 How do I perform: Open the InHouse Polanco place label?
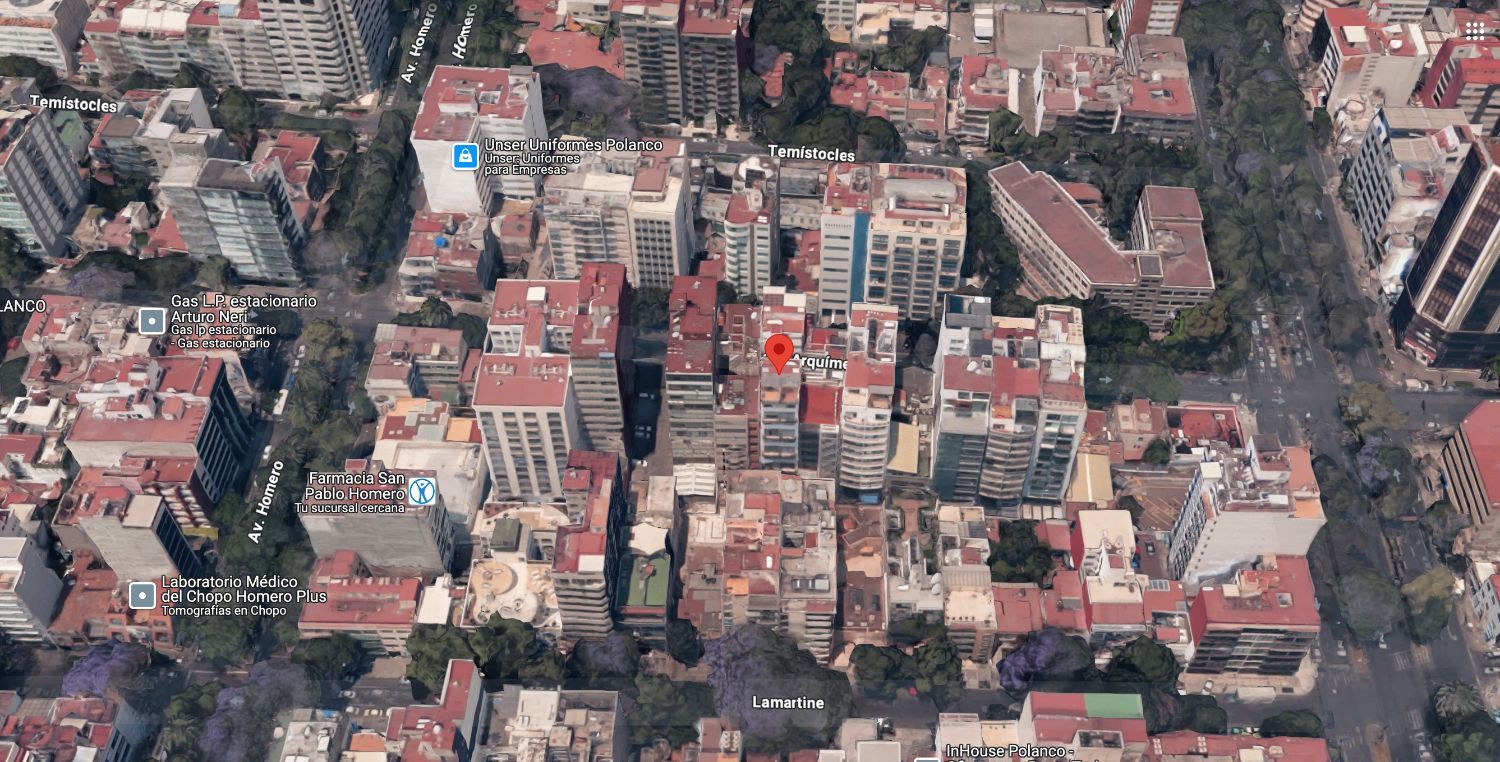pyautogui.click(x=1010, y=751)
